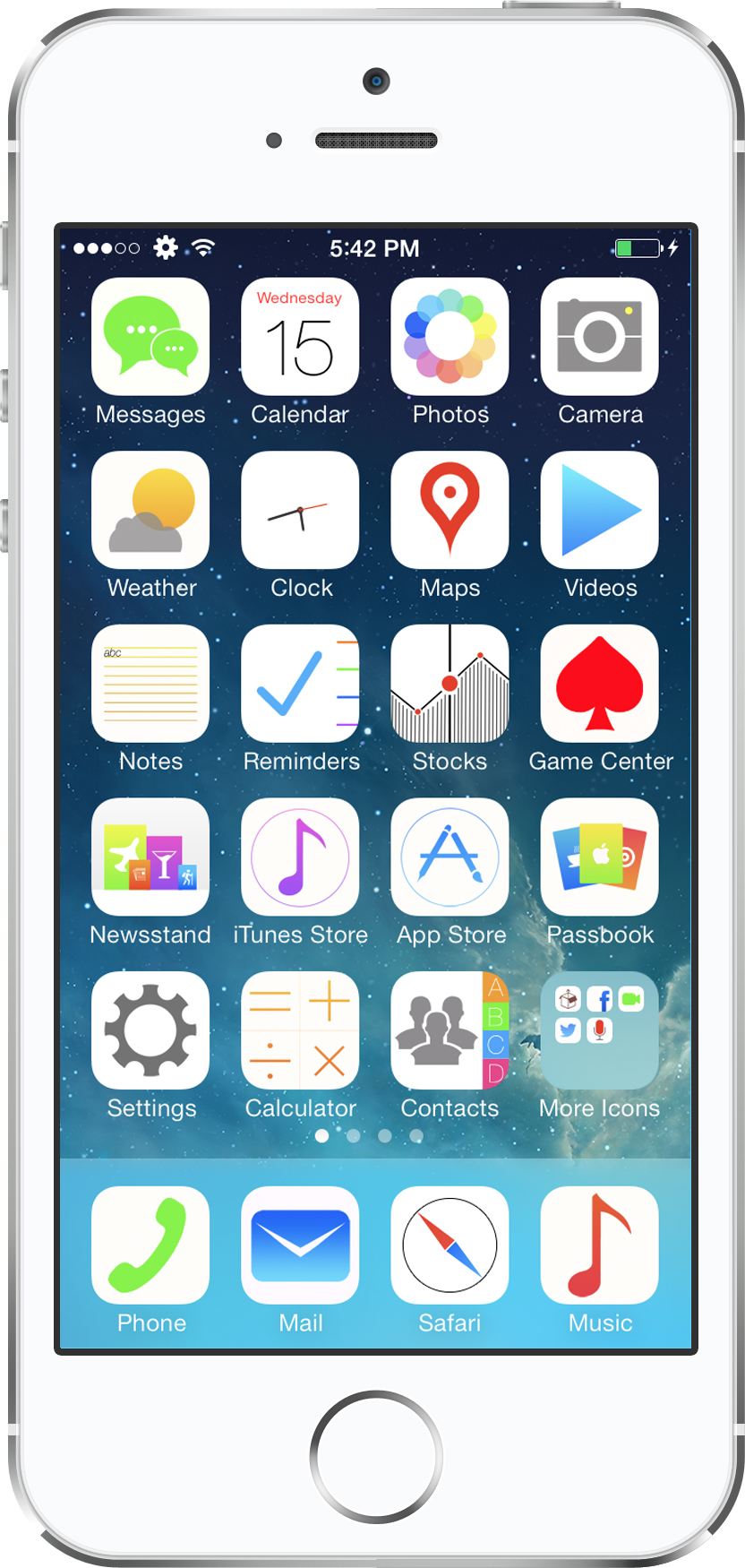Open Notes
745x1568 pixels.
coord(150,683)
